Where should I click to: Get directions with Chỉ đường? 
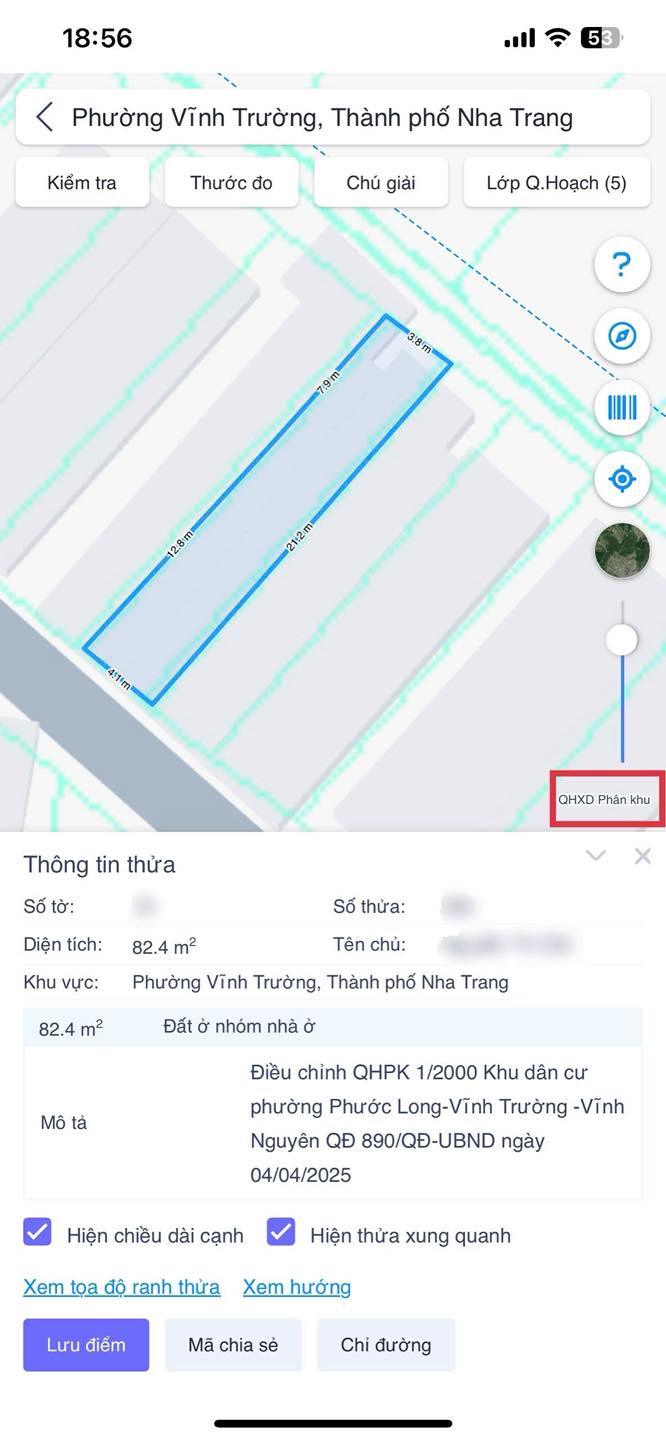(386, 1345)
